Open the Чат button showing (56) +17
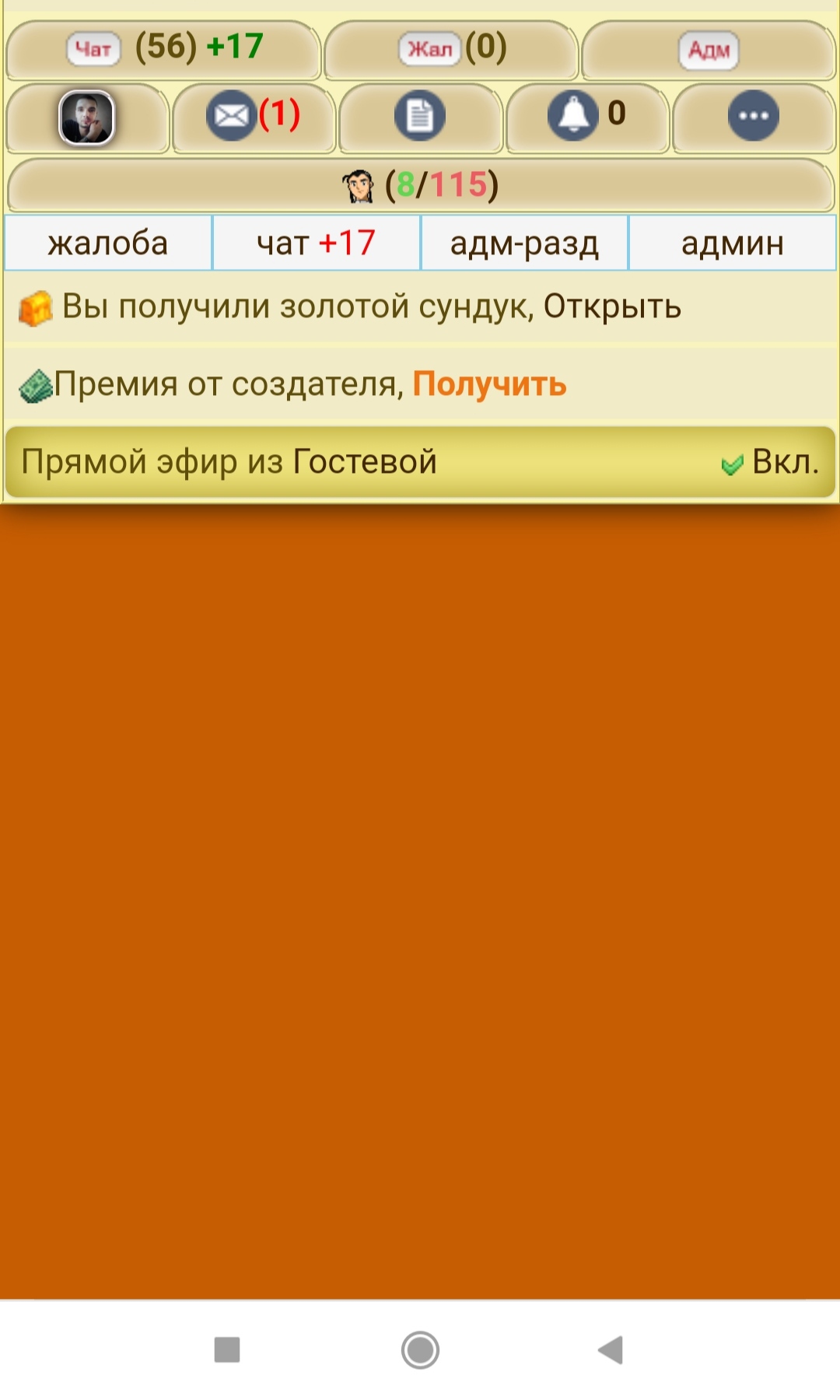840x1400 pixels. tap(163, 50)
